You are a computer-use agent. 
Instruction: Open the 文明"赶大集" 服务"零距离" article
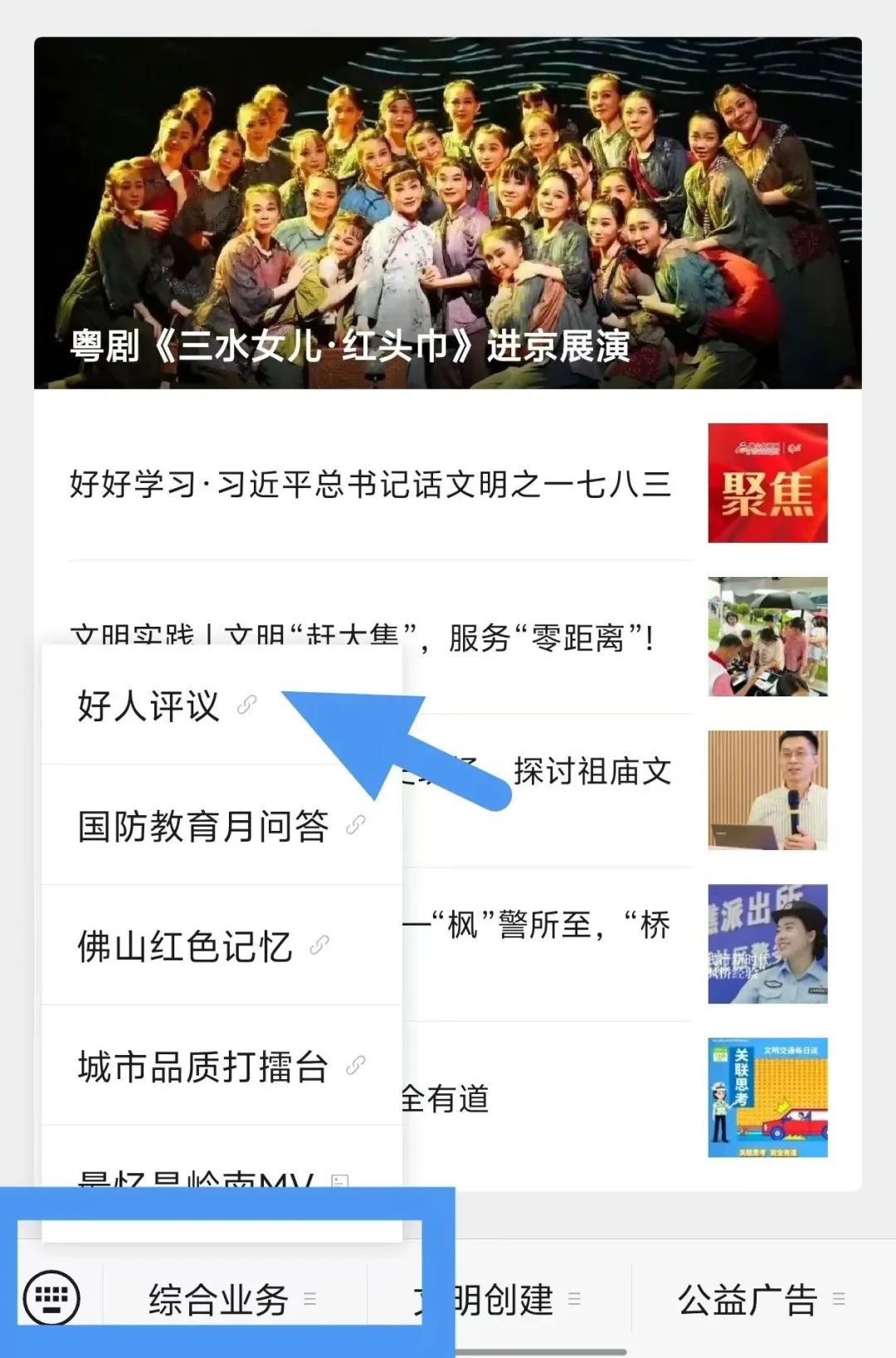(x=548, y=637)
